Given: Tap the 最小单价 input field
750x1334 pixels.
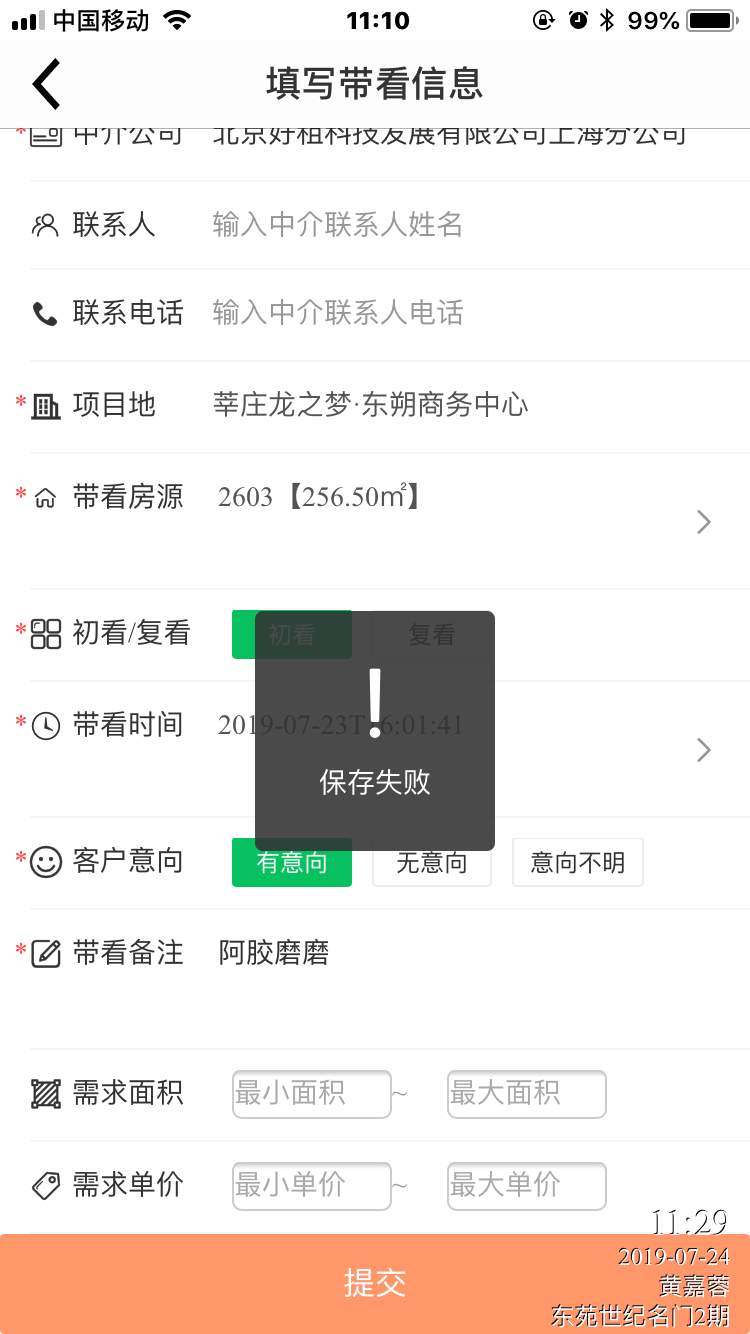Looking at the screenshot, I should (311, 1186).
